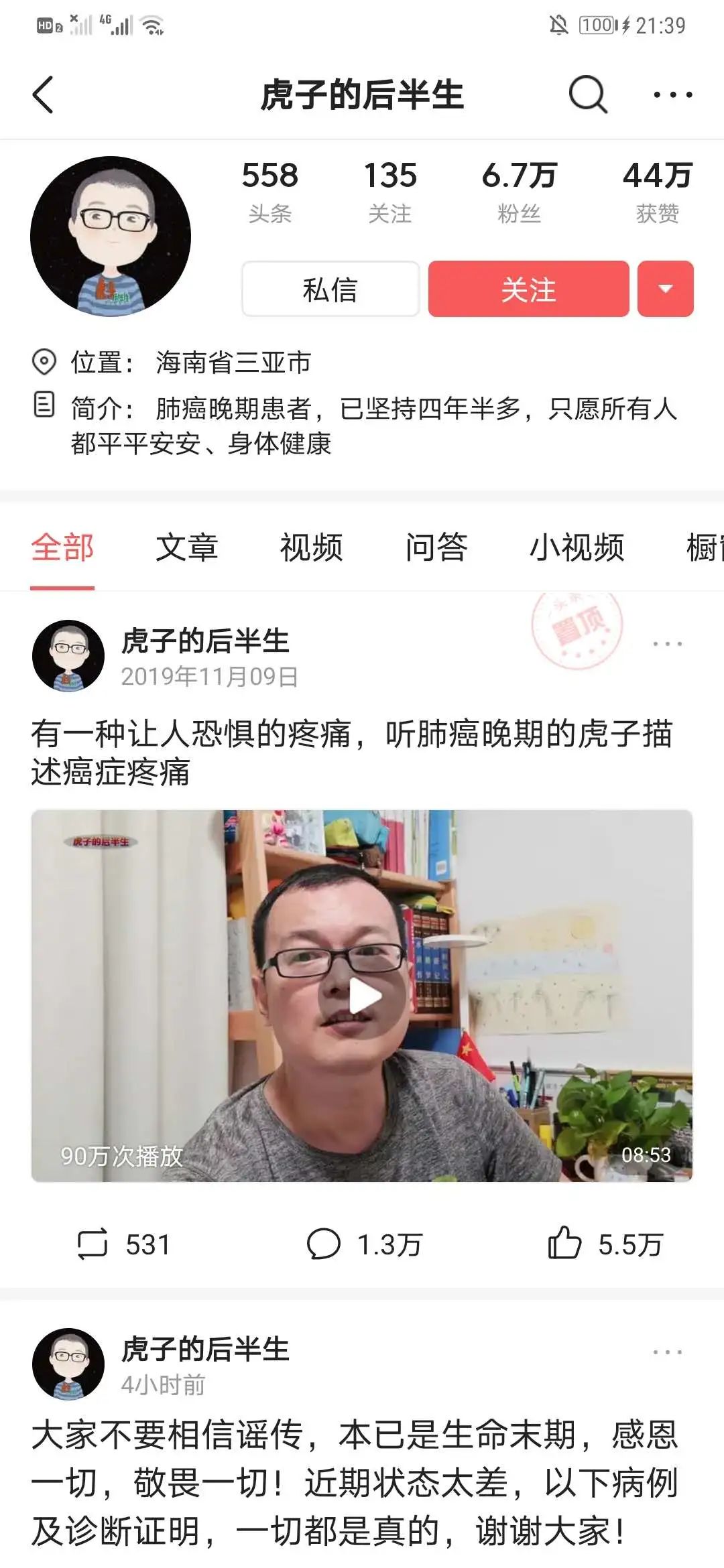The image size is (724, 1568).
Task: Switch to the 文章 tab
Action: (186, 547)
